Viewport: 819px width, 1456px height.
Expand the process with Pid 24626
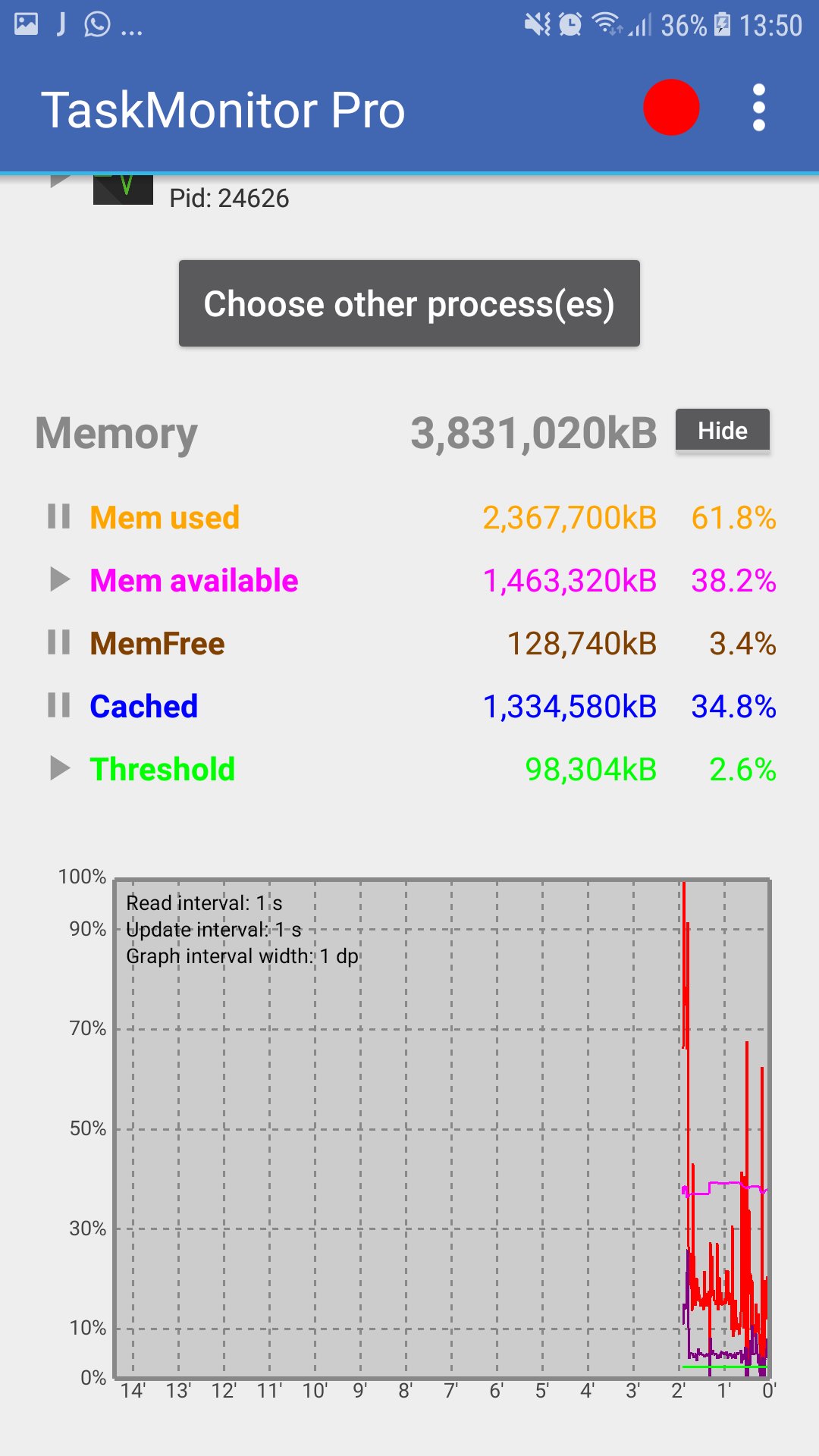tap(60, 180)
